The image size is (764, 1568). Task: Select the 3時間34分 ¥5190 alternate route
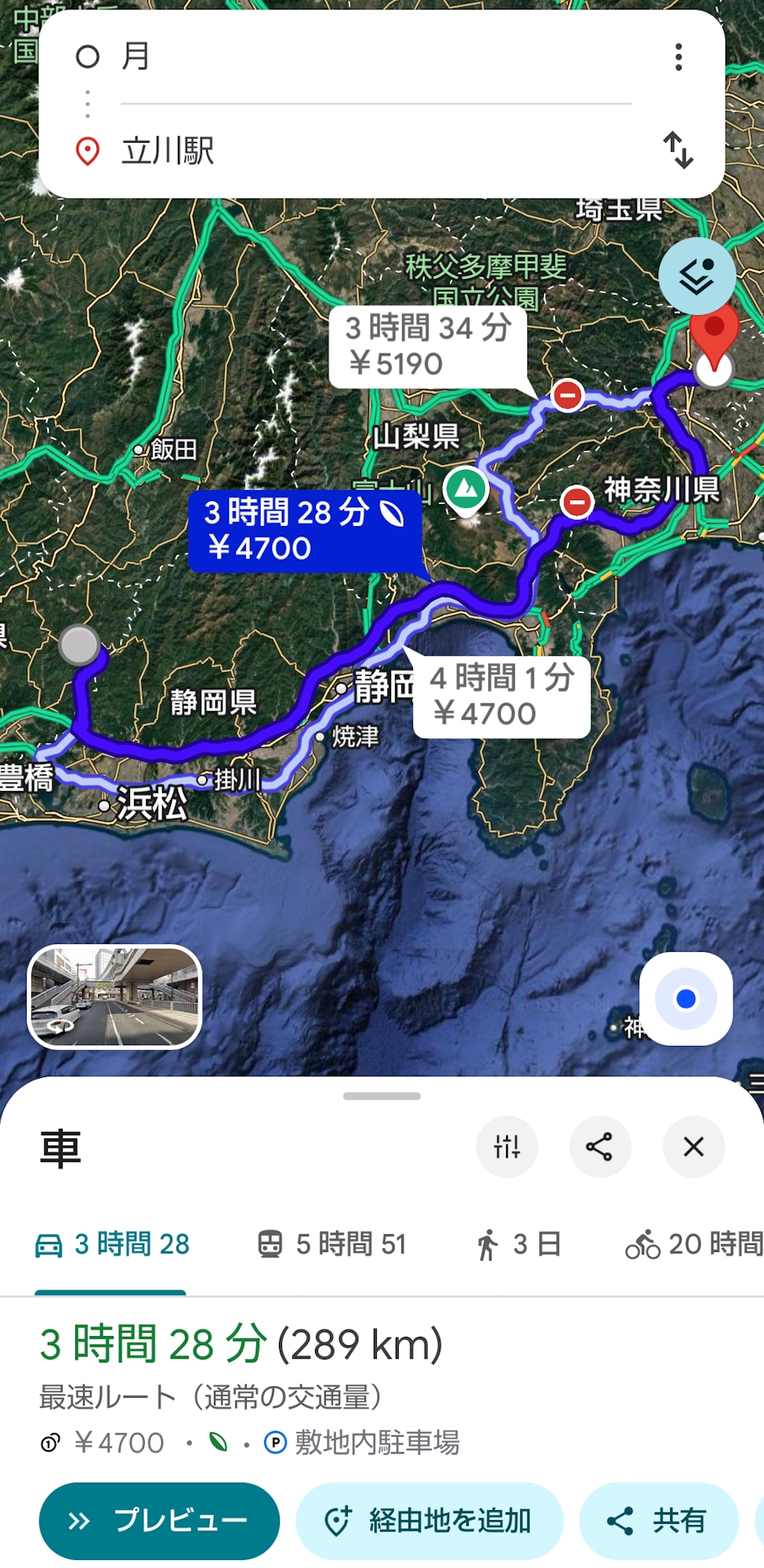point(428,346)
